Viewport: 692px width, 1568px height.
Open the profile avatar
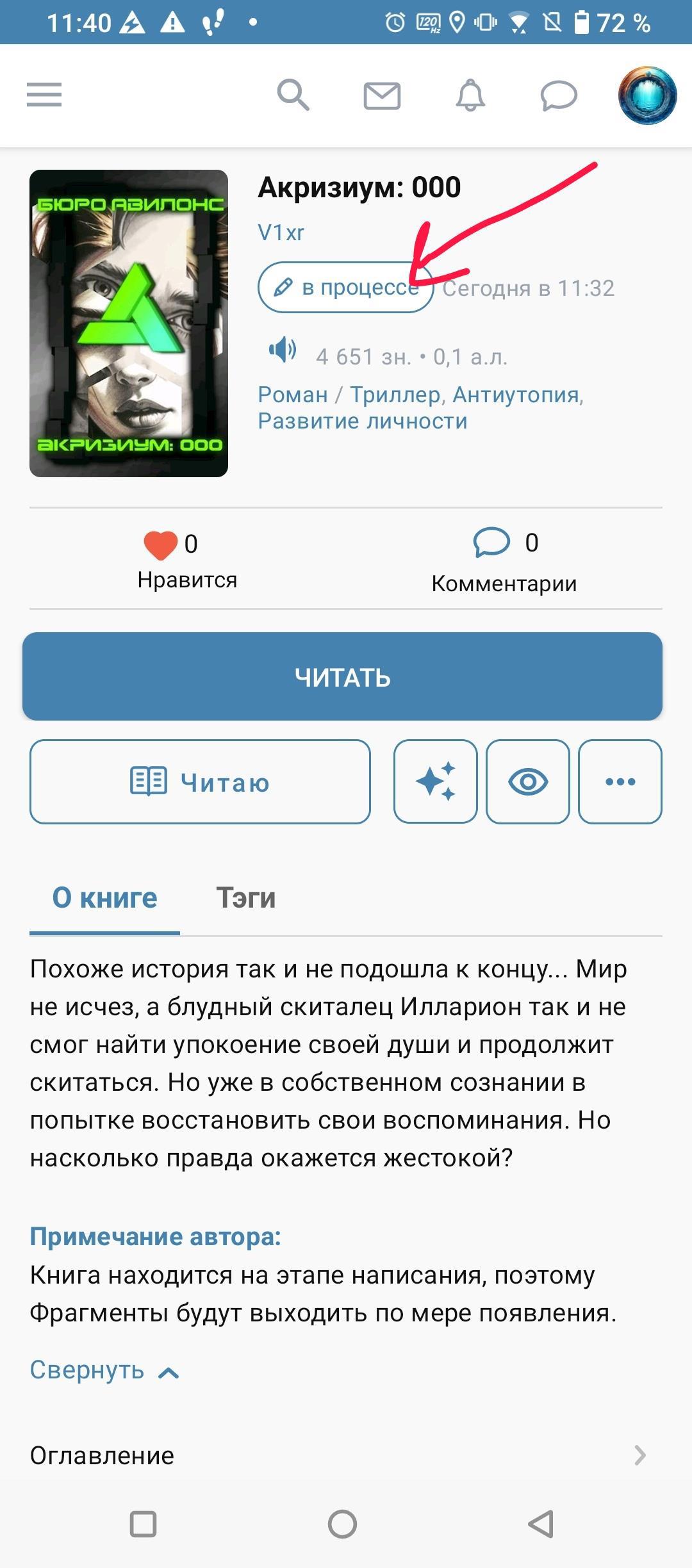point(647,95)
